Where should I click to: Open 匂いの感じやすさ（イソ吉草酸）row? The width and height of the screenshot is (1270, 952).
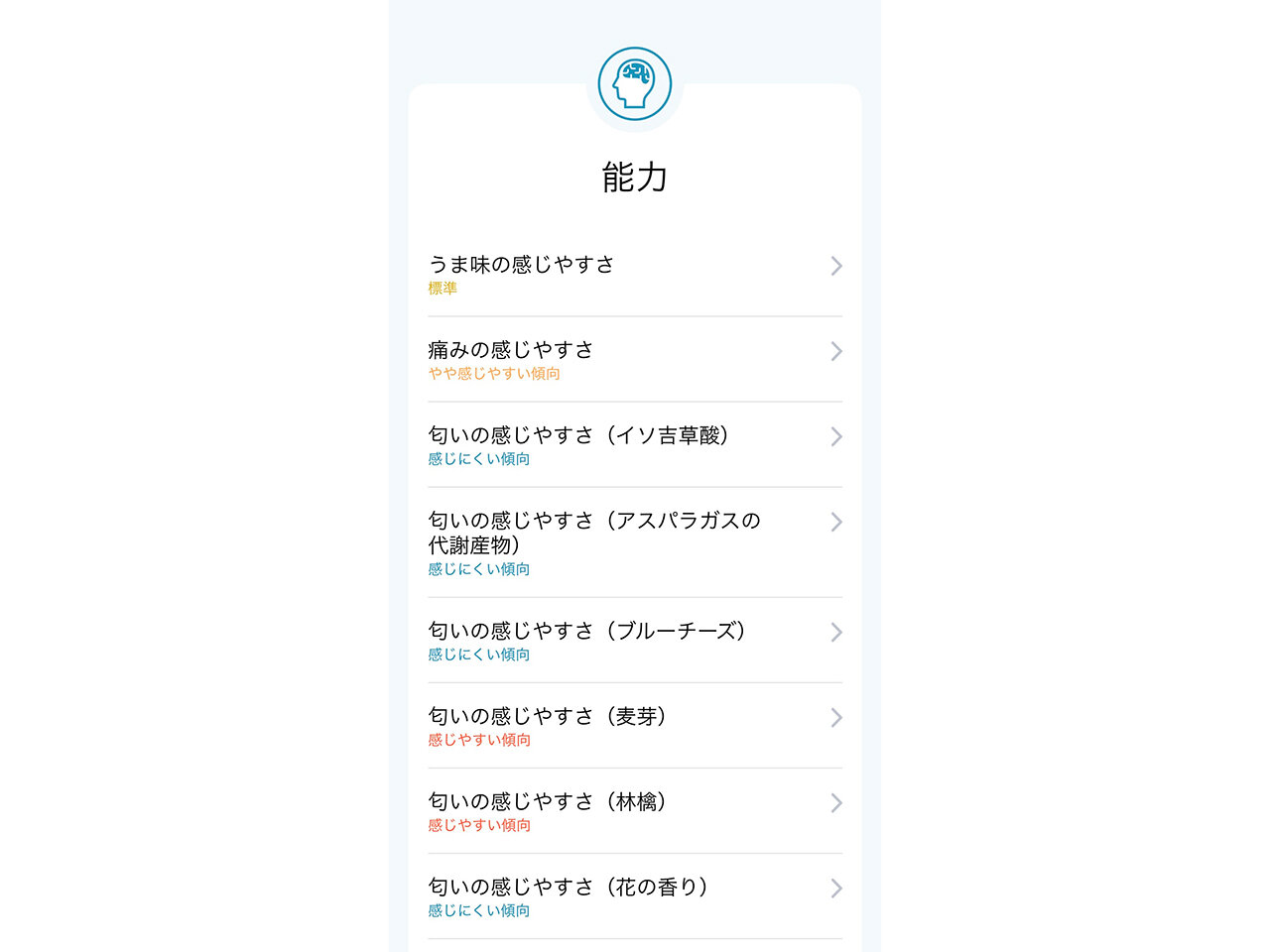click(634, 444)
